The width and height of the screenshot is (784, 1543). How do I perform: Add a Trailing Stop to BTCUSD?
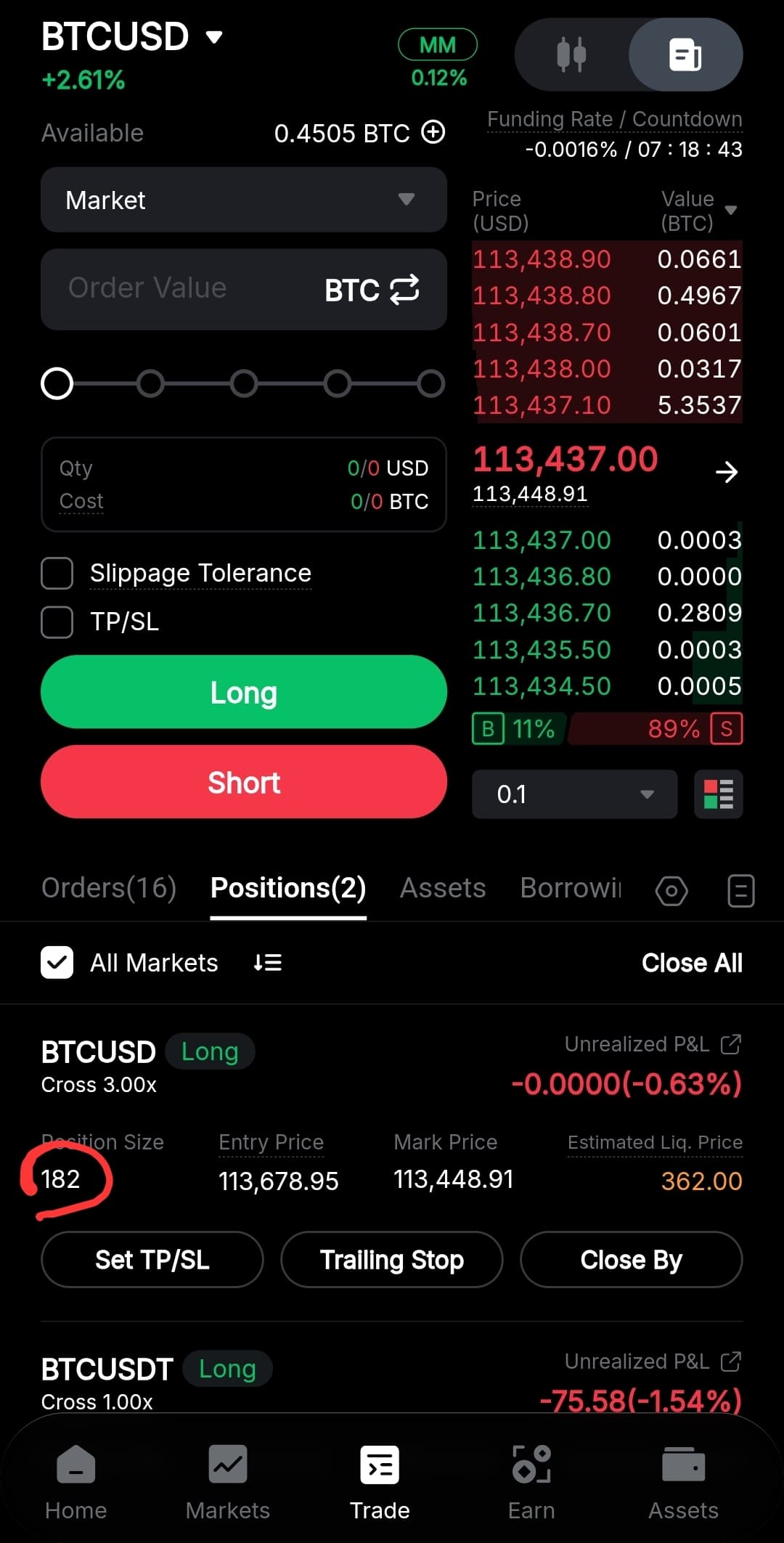[x=391, y=1260]
